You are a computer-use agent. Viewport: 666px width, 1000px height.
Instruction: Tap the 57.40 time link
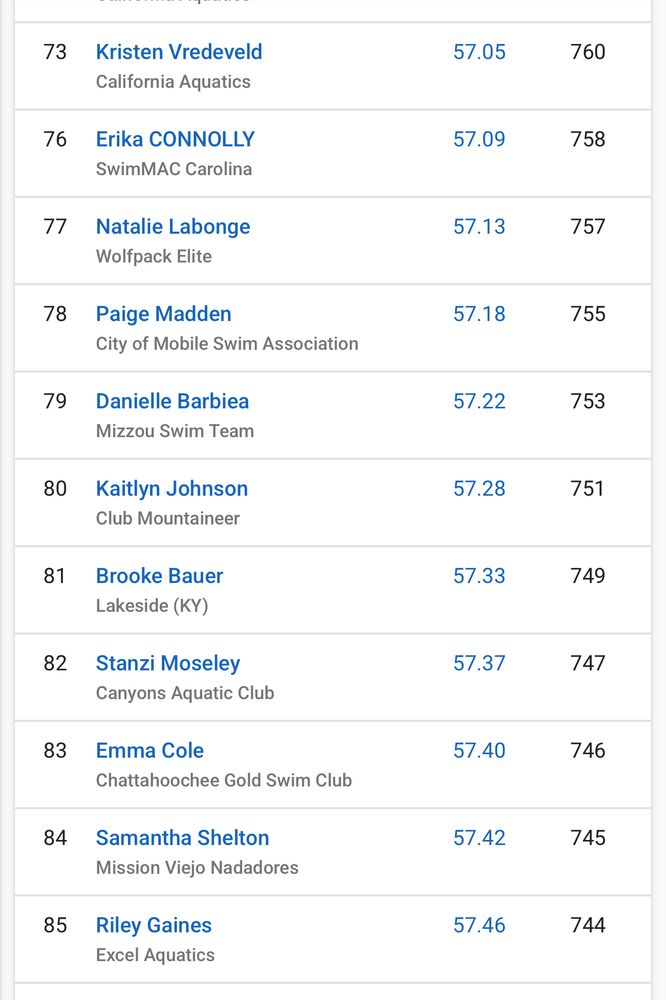point(479,751)
